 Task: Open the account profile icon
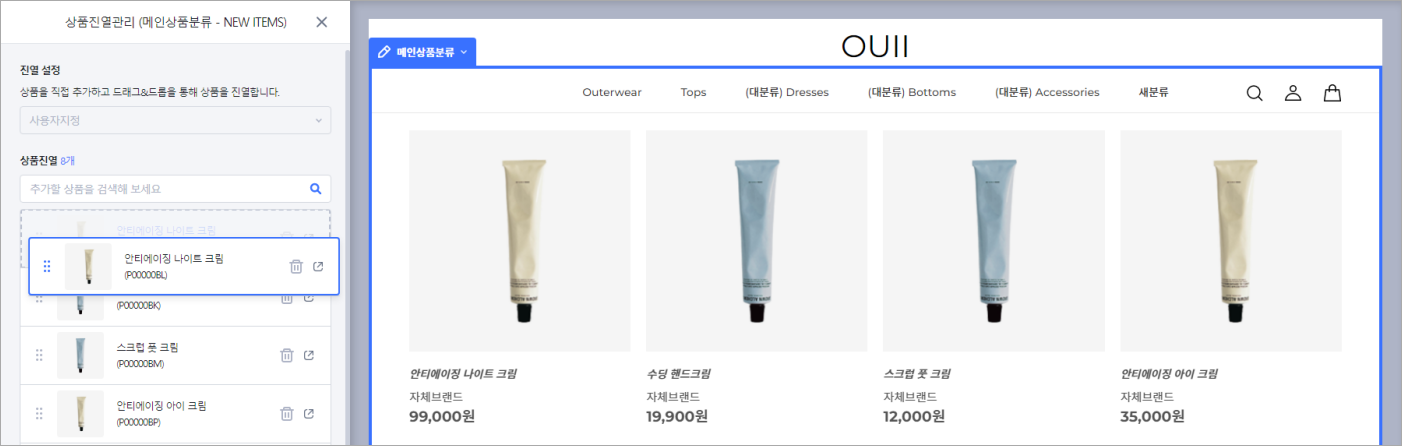(1293, 93)
